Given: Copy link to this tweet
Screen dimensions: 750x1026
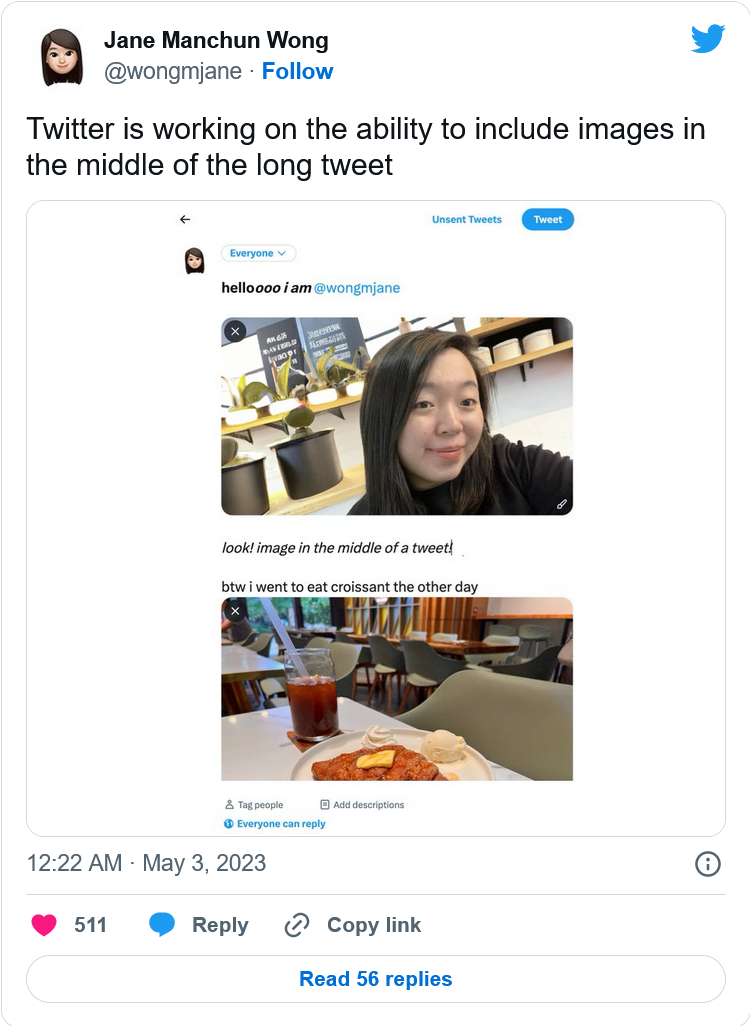Looking at the screenshot, I should (x=353, y=925).
